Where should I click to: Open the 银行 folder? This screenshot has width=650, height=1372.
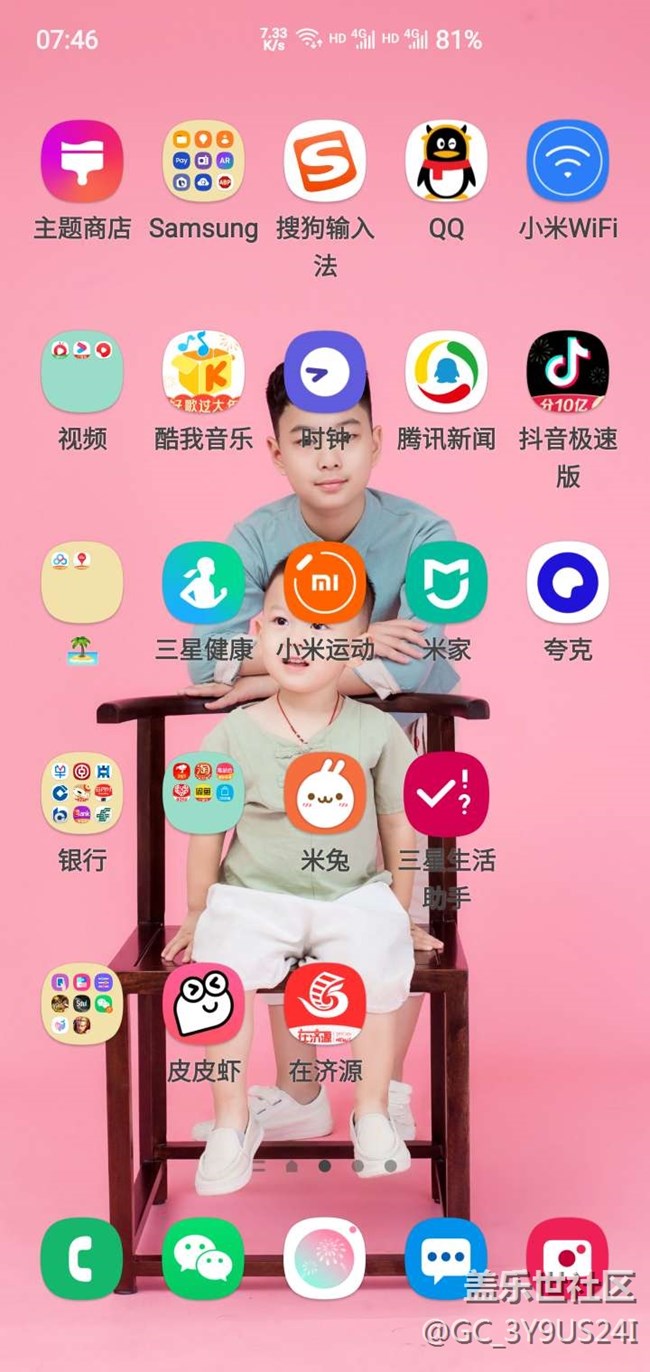coord(82,794)
